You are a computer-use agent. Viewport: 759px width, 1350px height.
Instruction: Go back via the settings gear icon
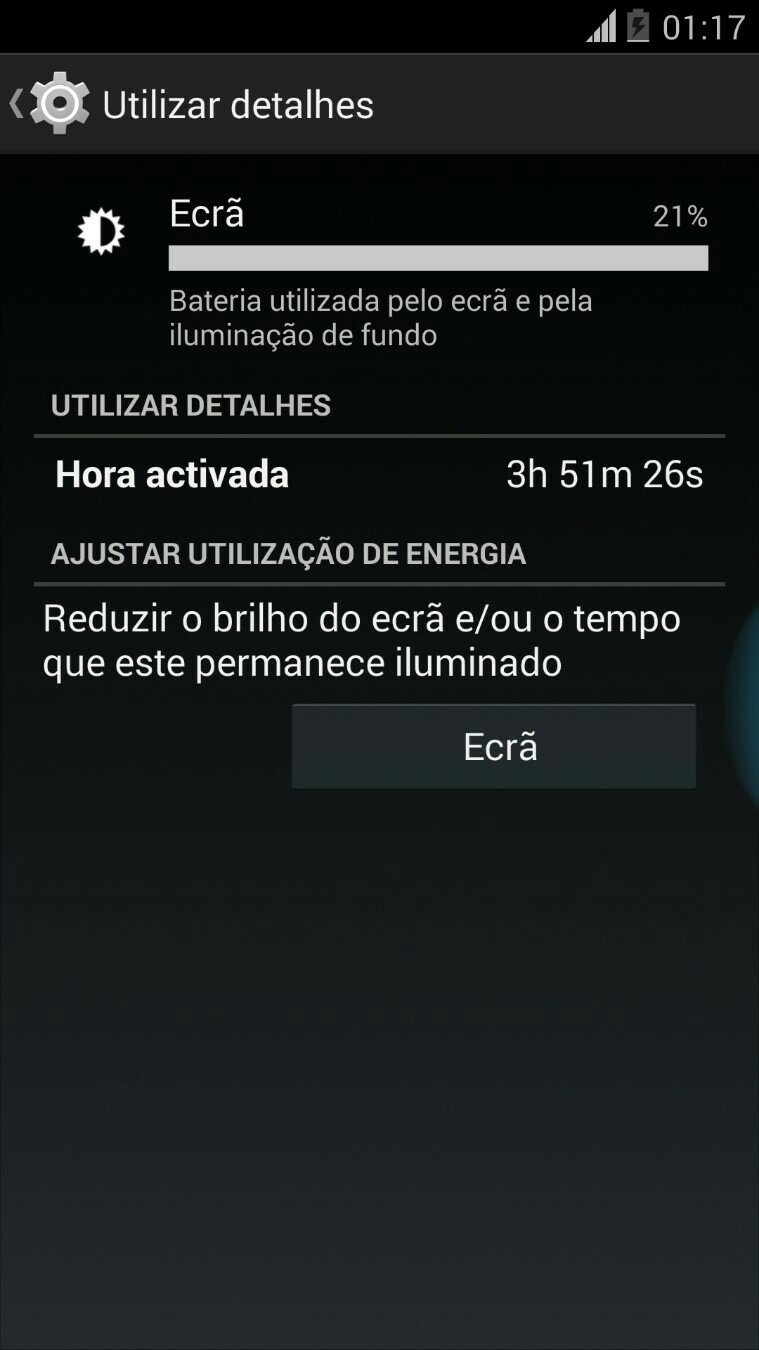tap(58, 103)
